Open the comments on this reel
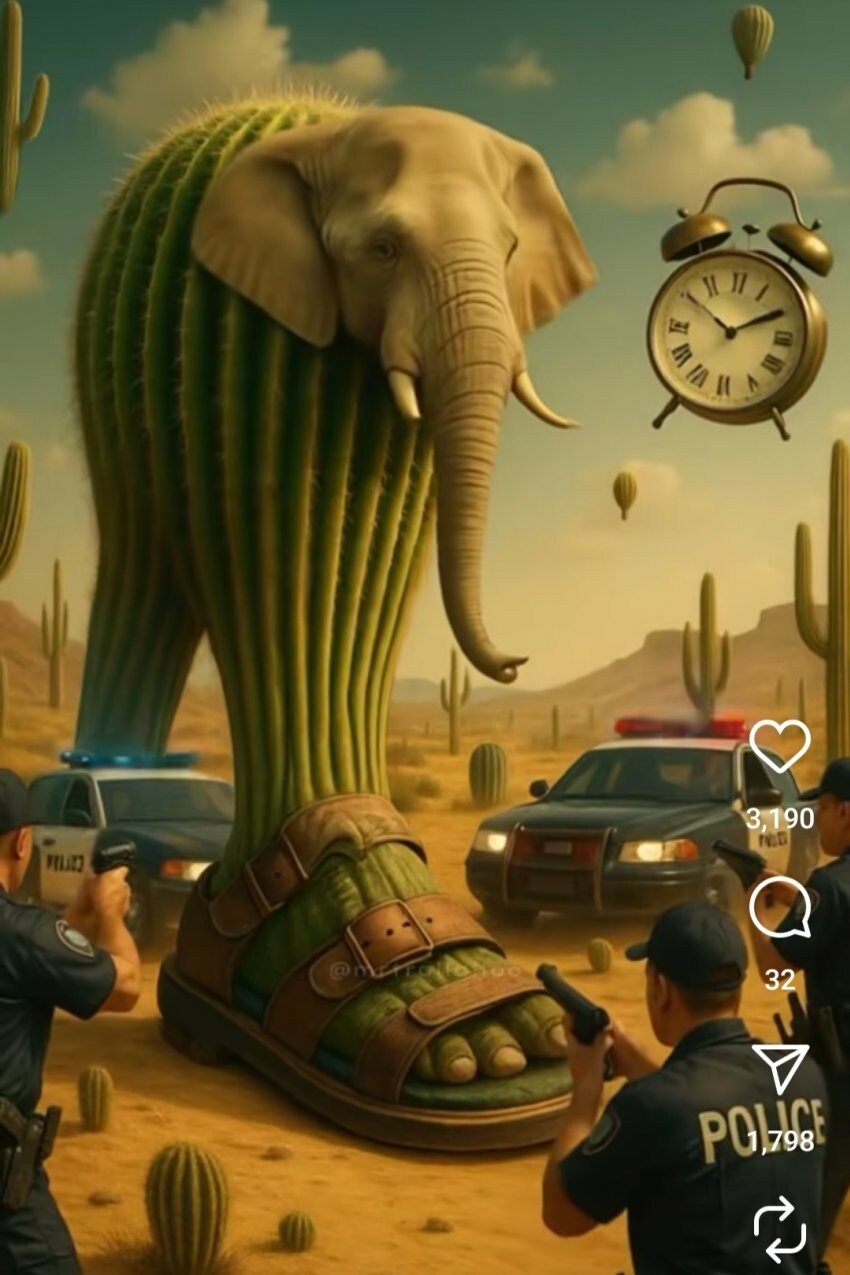Image resolution: width=850 pixels, height=1275 pixels. tap(779, 907)
